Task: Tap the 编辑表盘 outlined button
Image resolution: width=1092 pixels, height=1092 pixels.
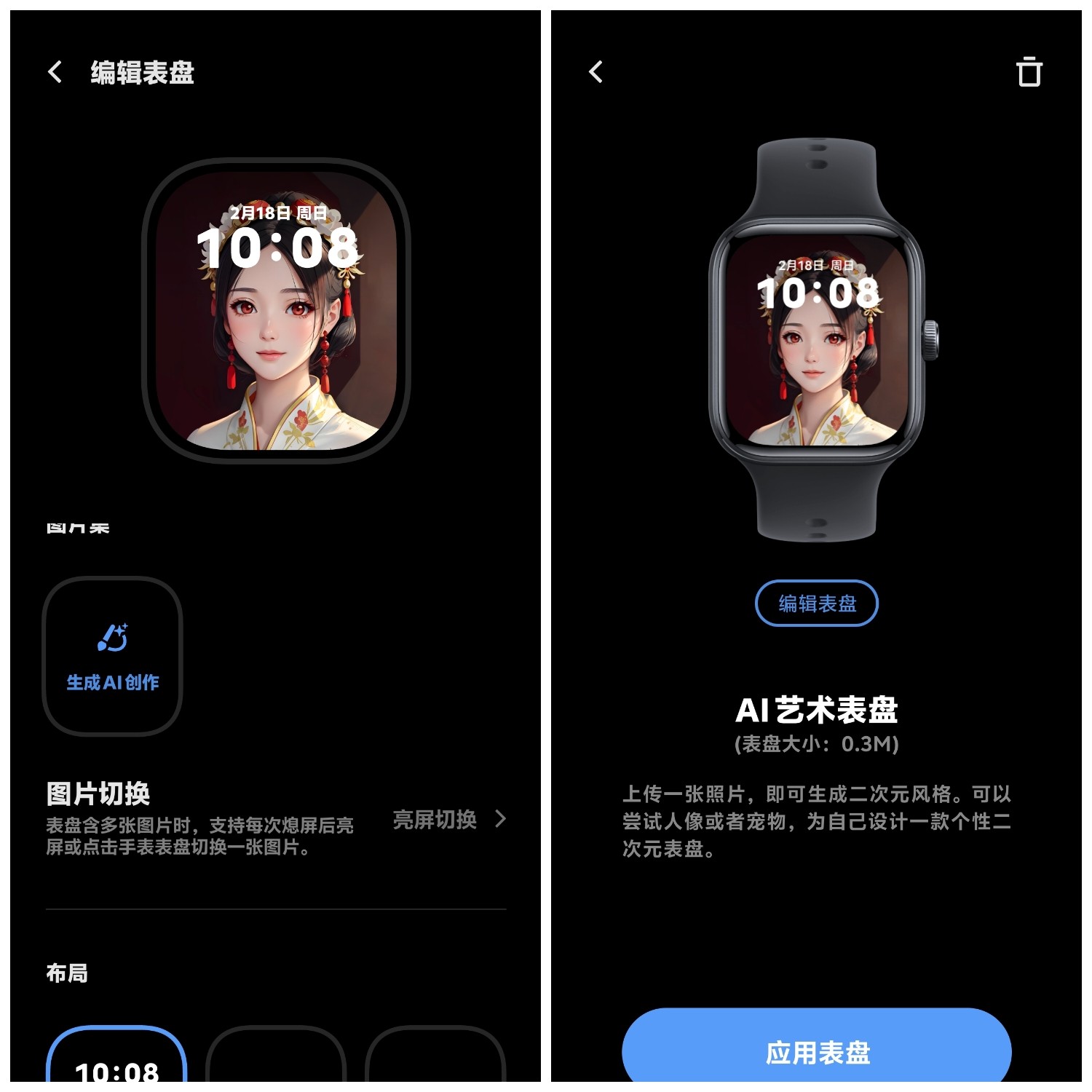Action: click(816, 604)
